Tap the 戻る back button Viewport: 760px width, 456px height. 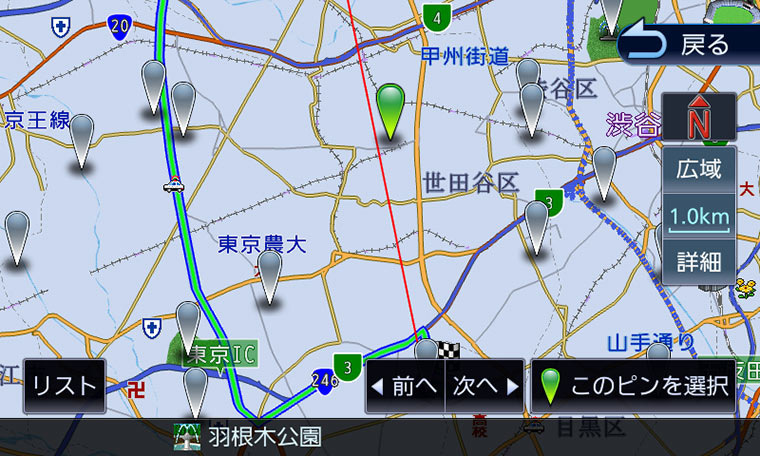(x=687, y=44)
